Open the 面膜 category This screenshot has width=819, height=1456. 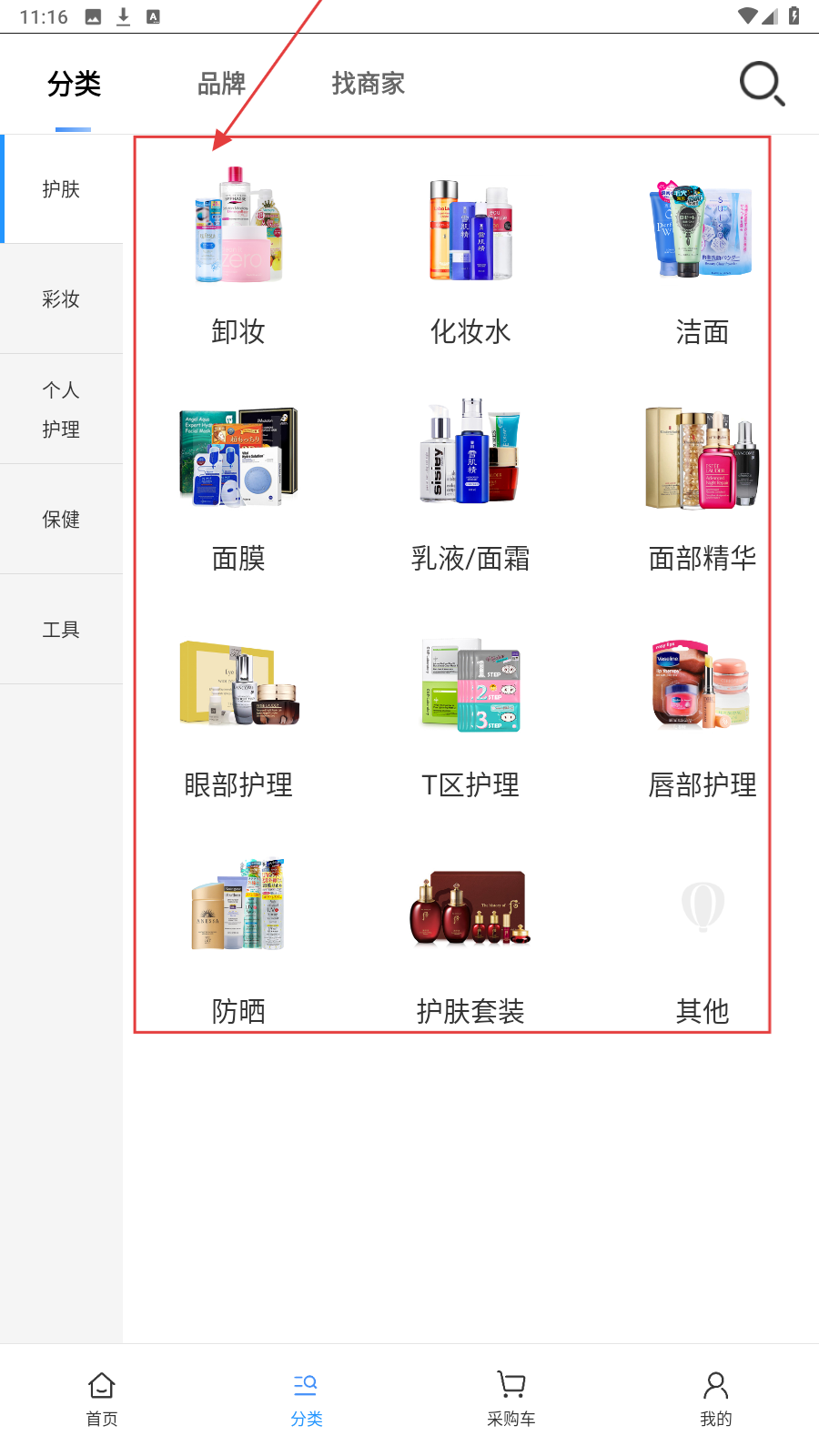(x=238, y=482)
